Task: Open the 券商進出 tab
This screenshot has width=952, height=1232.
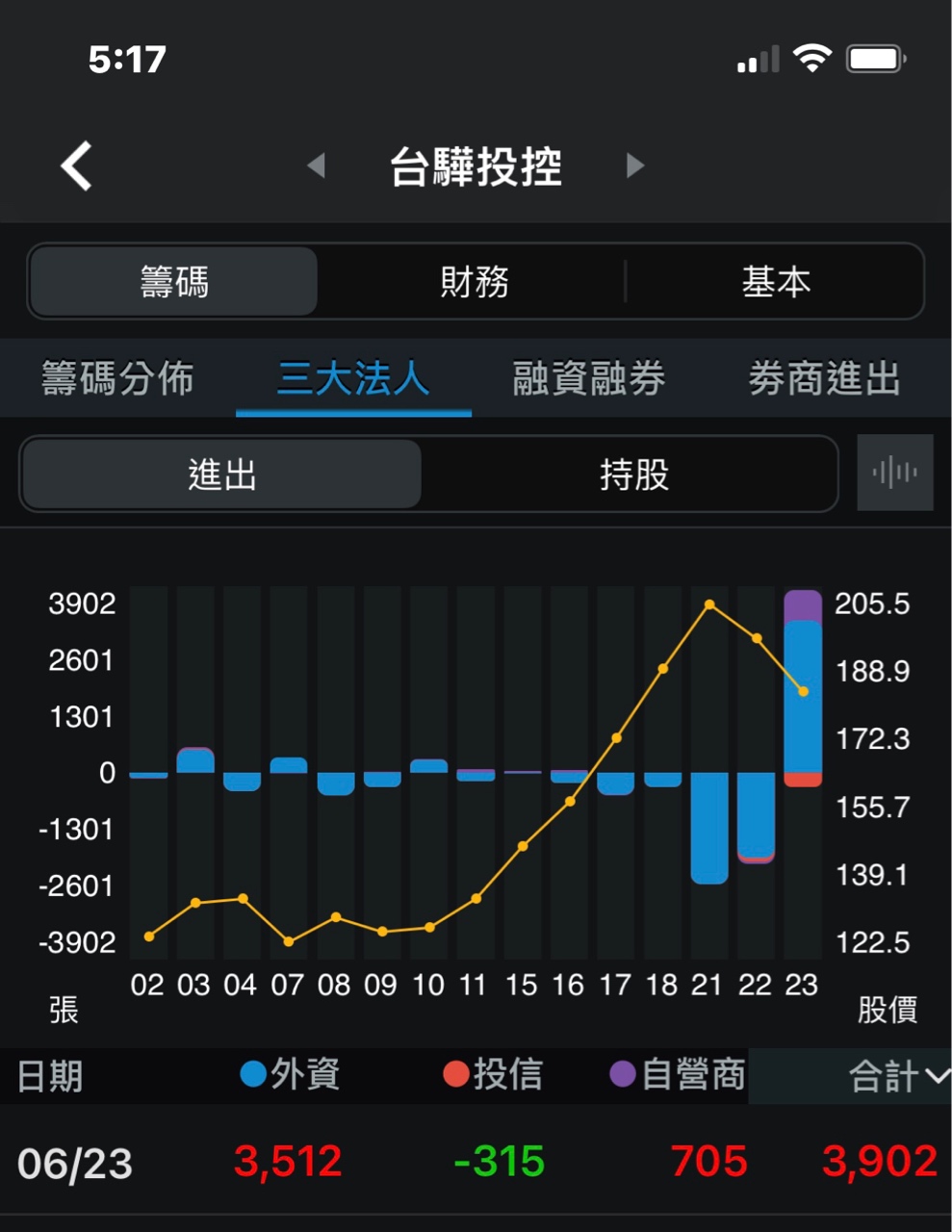Action: [x=824, y=378]
